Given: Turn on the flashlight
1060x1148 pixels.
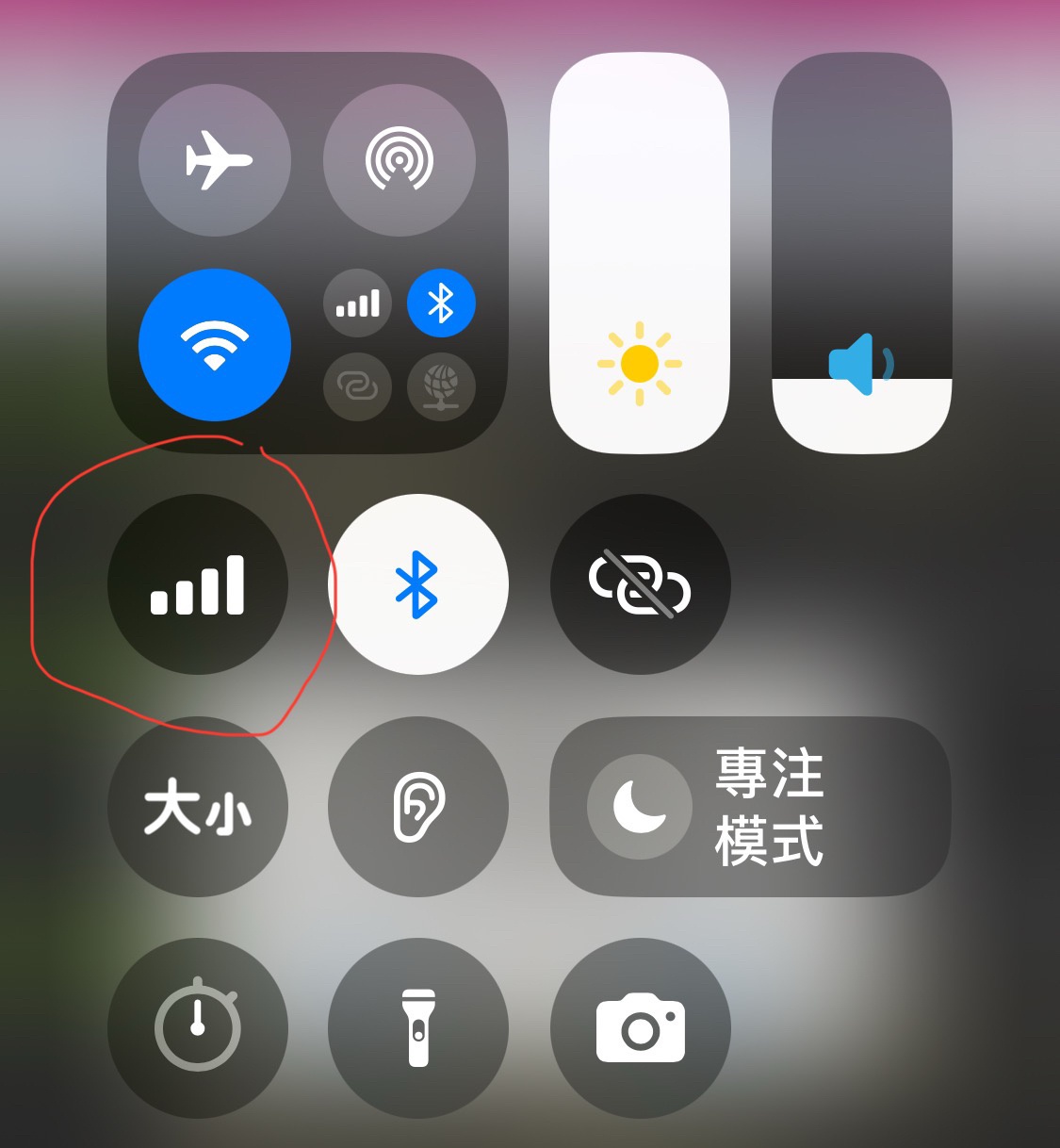Looking at the screenshot, I should pyautogui.click(x=418, y=1028).
